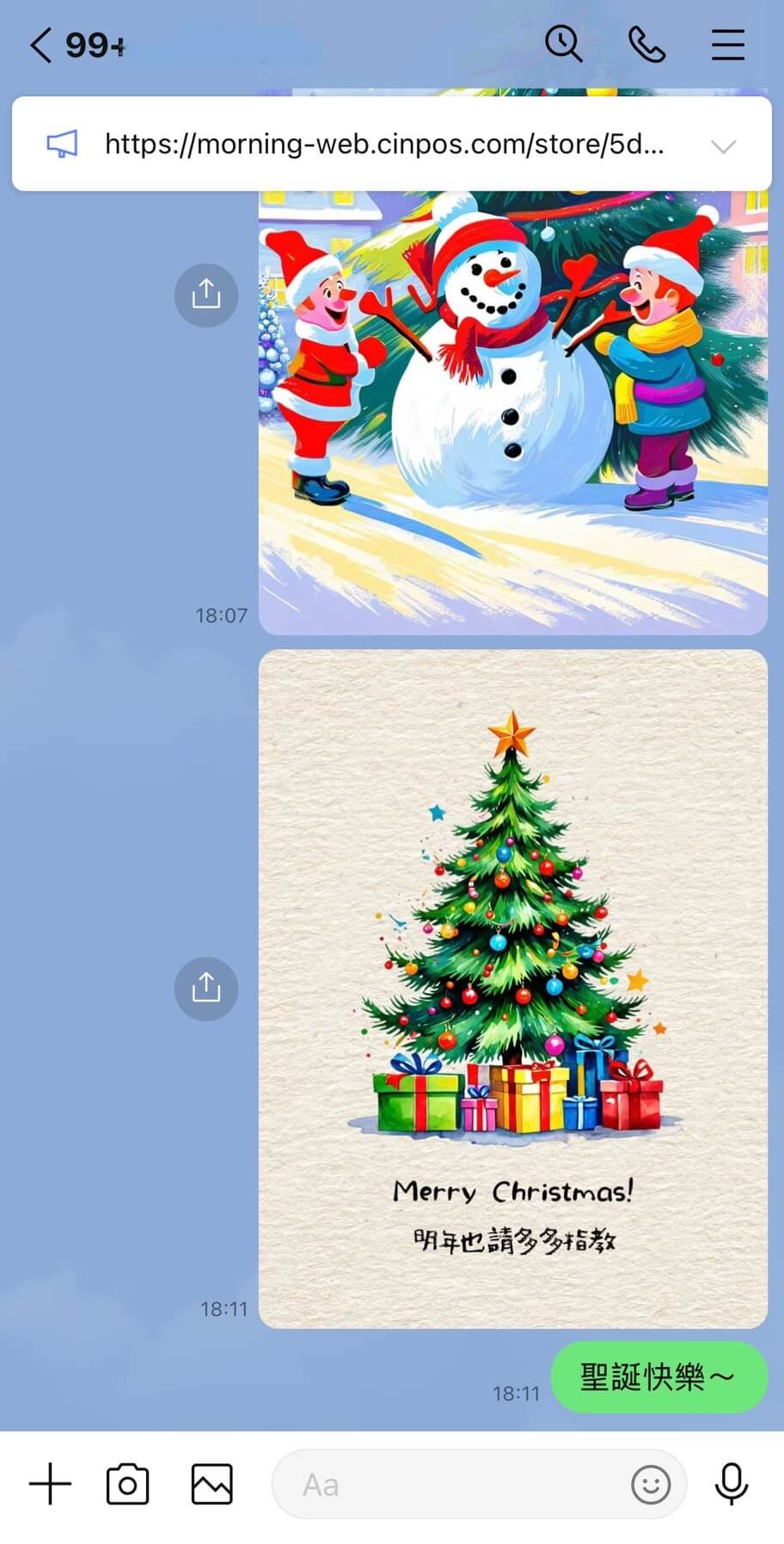Pick a photo from the gallery
Viewport: 784px width, 1544px height.
211,1484
